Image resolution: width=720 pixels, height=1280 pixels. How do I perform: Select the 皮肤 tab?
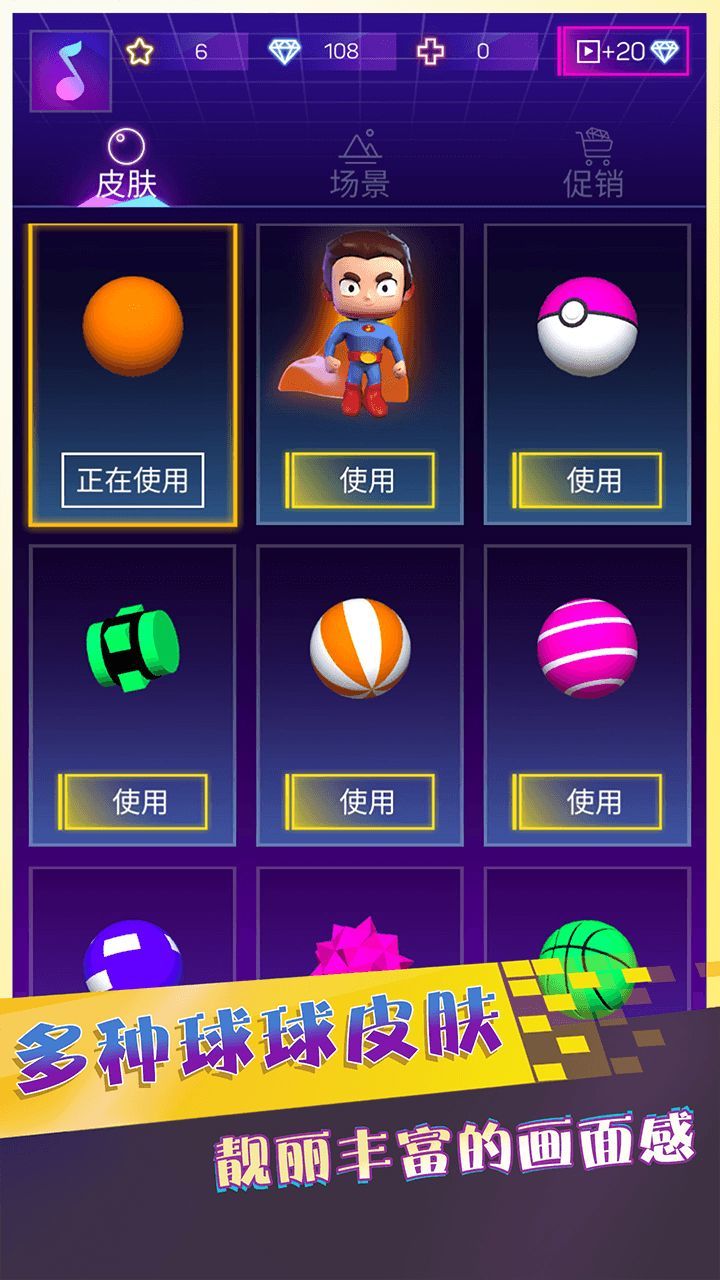click(127, 165)
